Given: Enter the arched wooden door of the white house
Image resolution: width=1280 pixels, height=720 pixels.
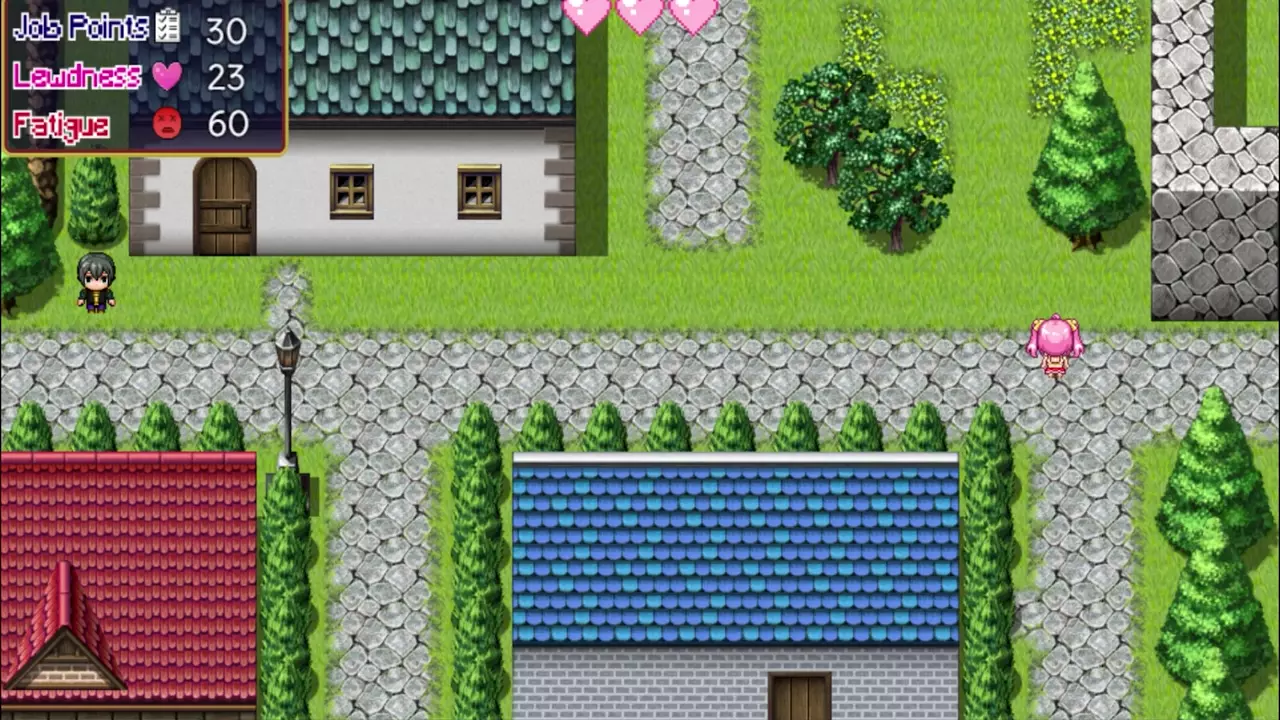Looking at the screenshot, I should pos(224,207).
